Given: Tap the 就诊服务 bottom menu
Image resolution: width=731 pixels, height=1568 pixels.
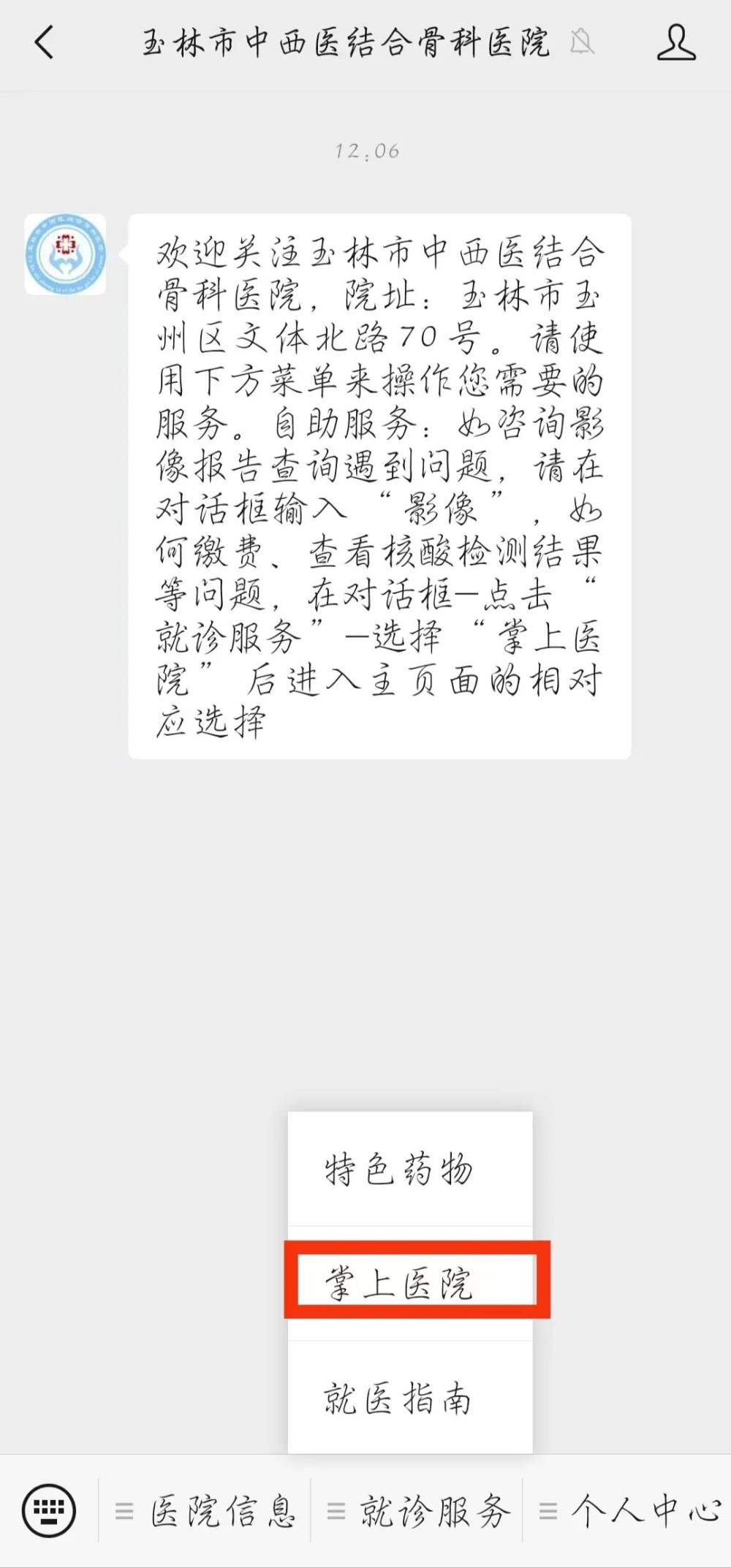Looking at the screenshot, I should click(x=418, y=1511).
